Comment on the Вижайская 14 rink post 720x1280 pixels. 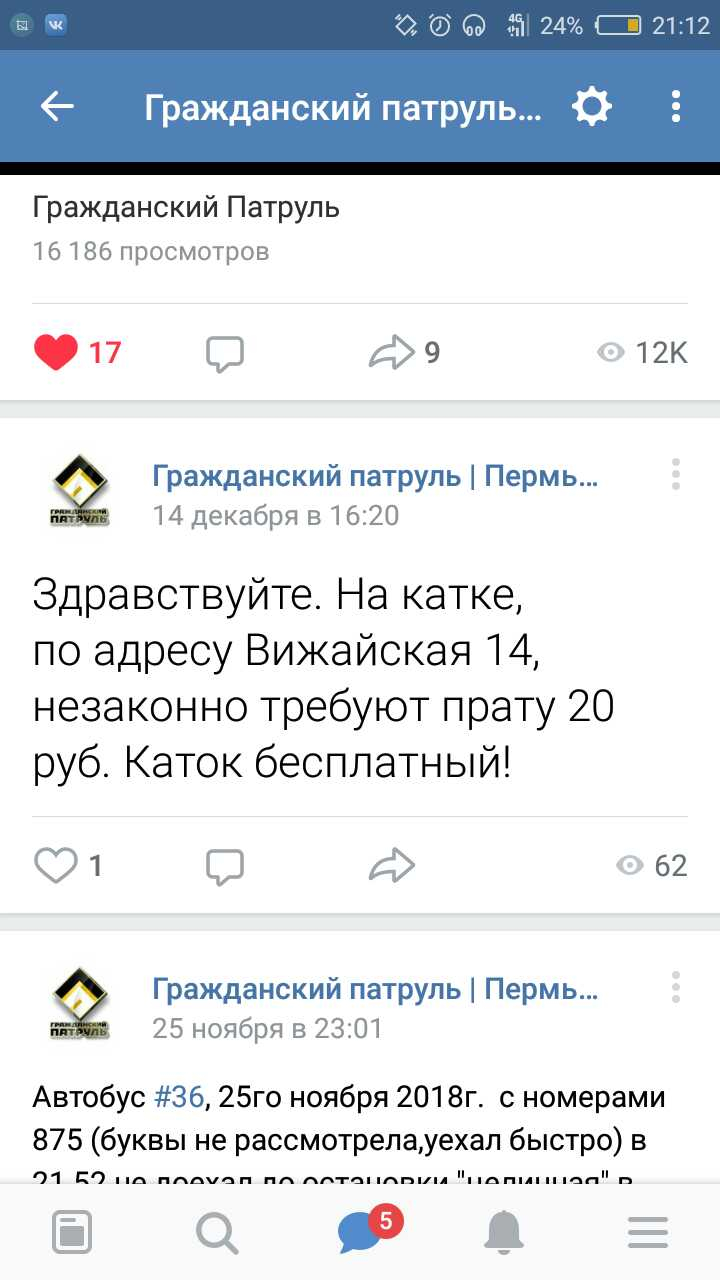tap(225, 866)
